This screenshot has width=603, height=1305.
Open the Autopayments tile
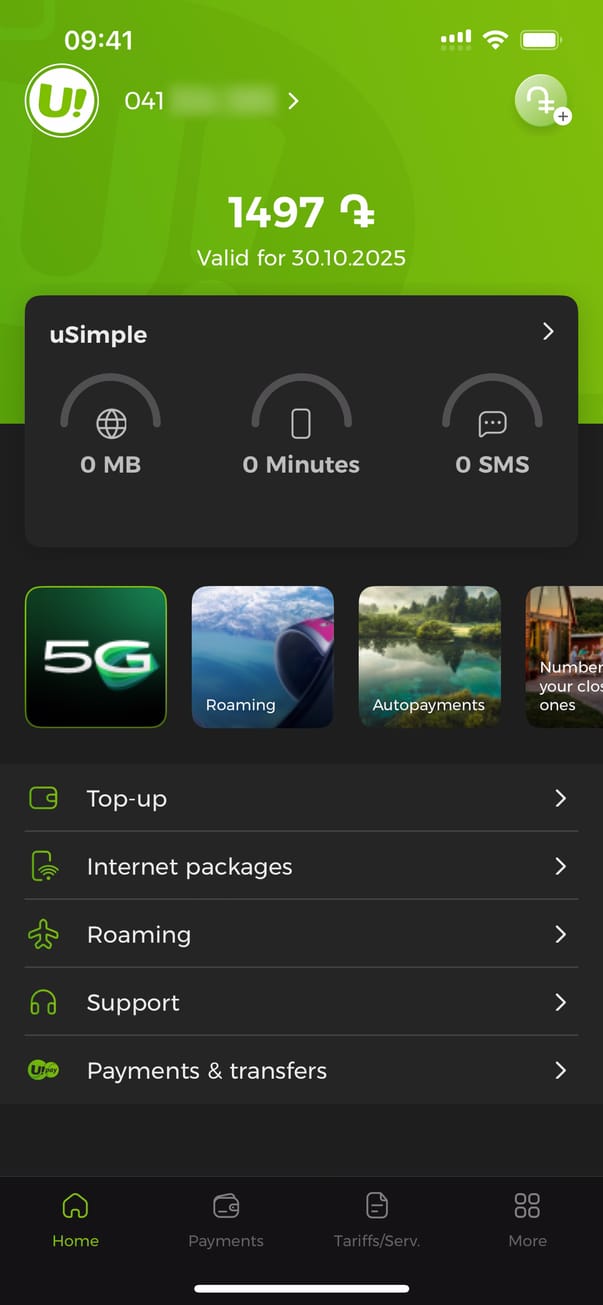[429, 657]
